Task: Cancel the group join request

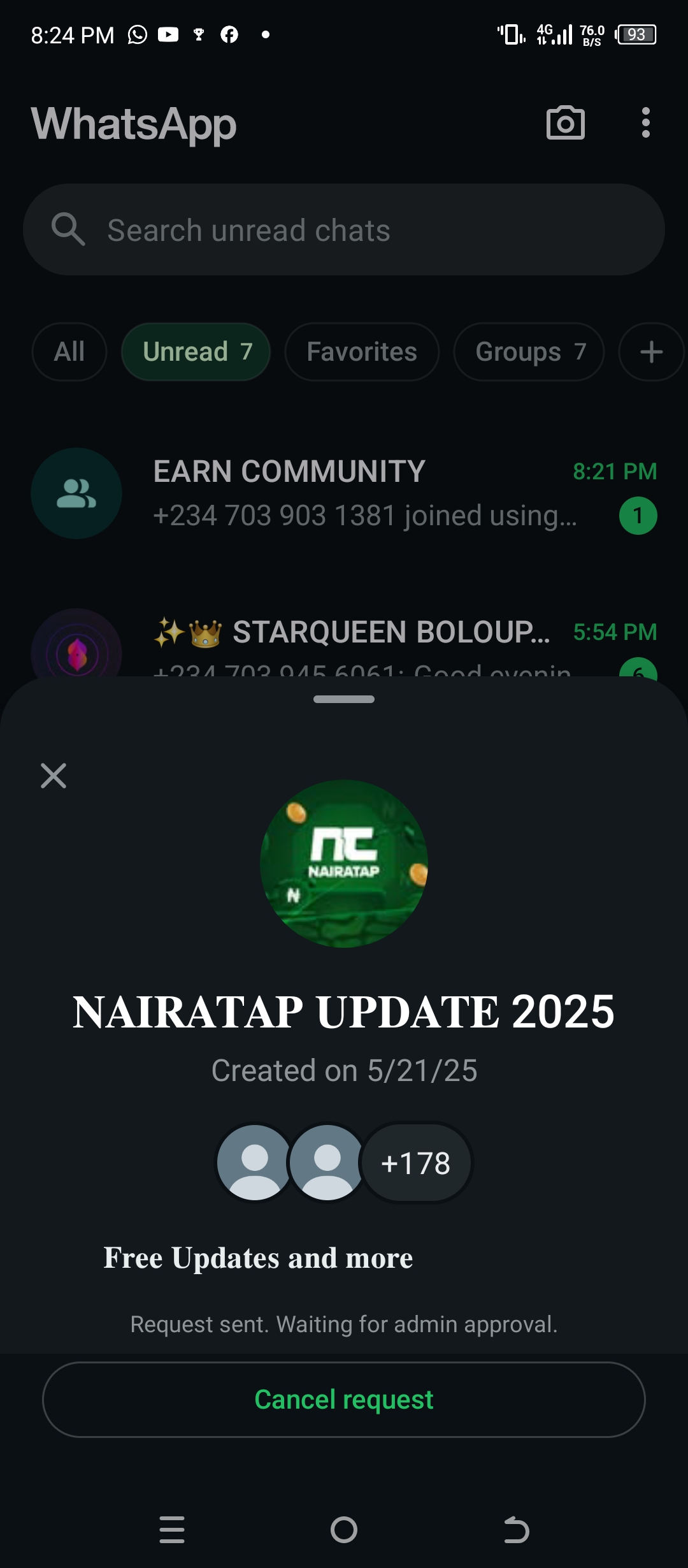Action: [344, 1400]
